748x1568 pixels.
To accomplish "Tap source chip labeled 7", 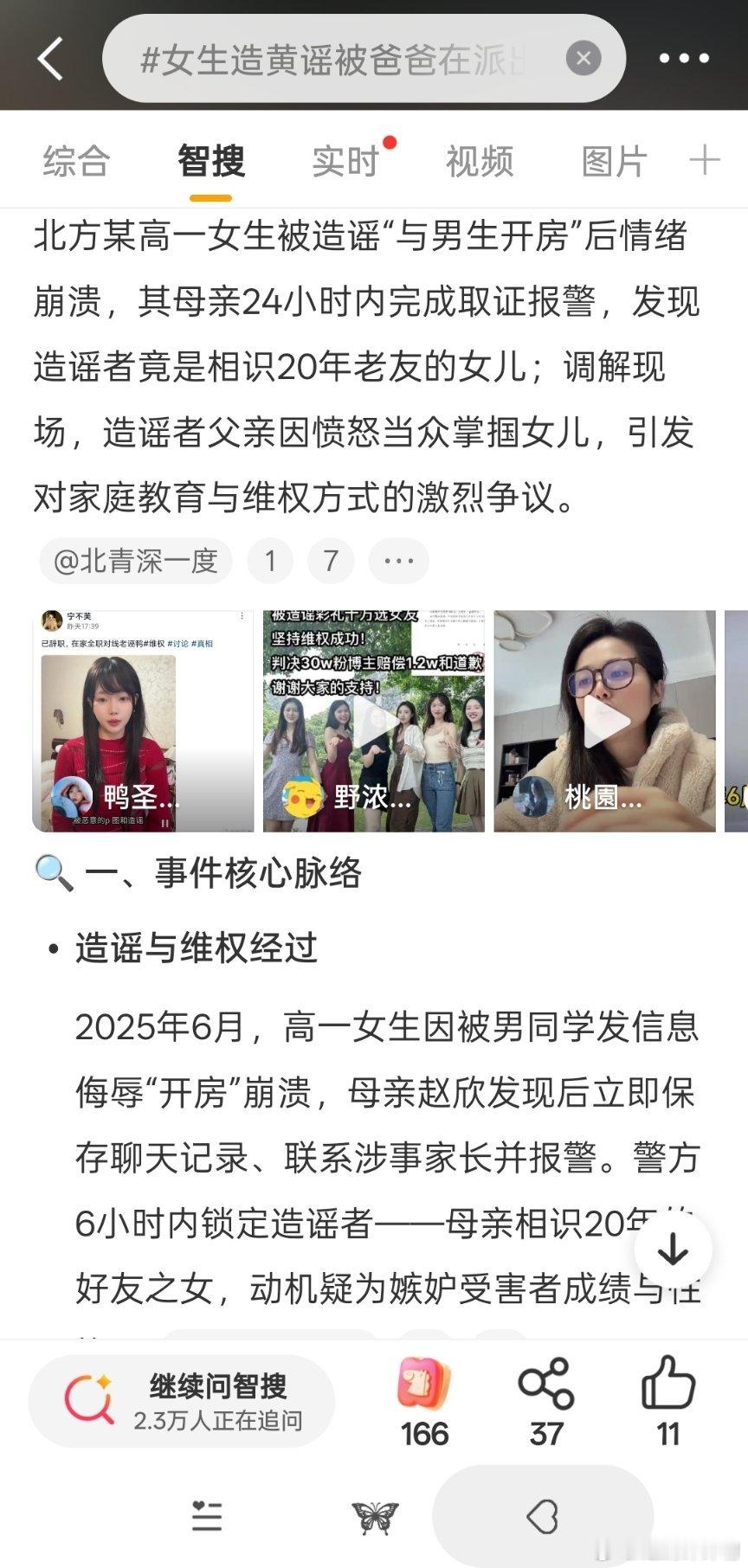I will pos(330,561).
